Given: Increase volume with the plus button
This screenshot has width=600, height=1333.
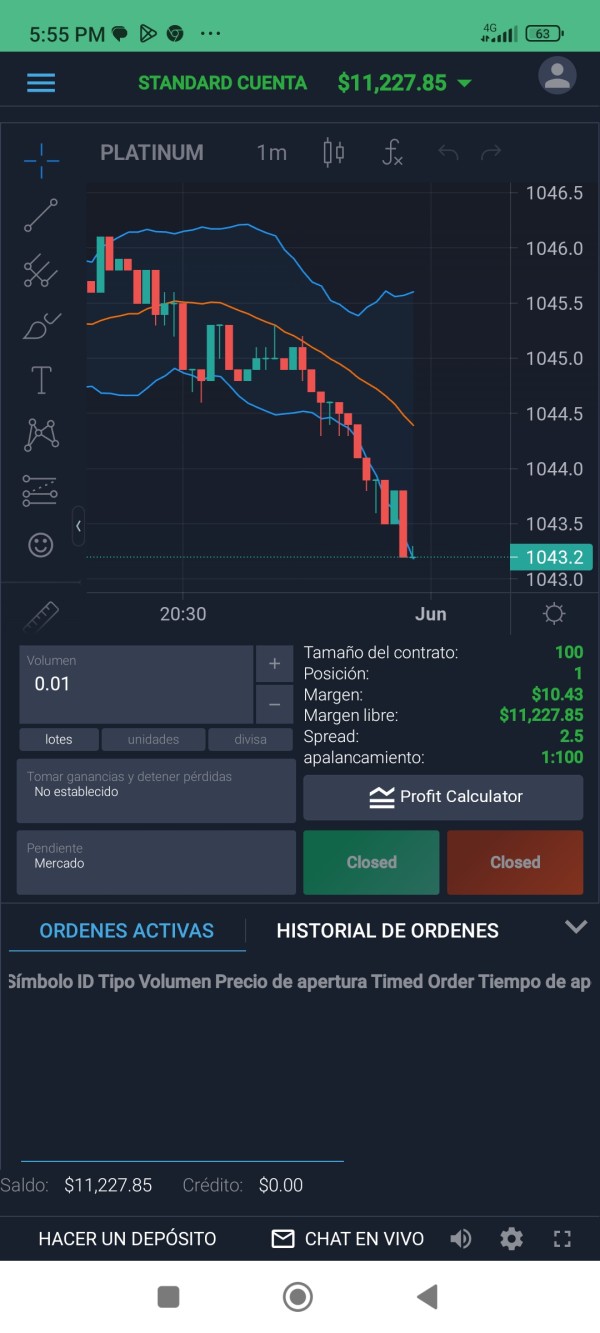Looking at the screenshot, I should click(x=274, y=663).
